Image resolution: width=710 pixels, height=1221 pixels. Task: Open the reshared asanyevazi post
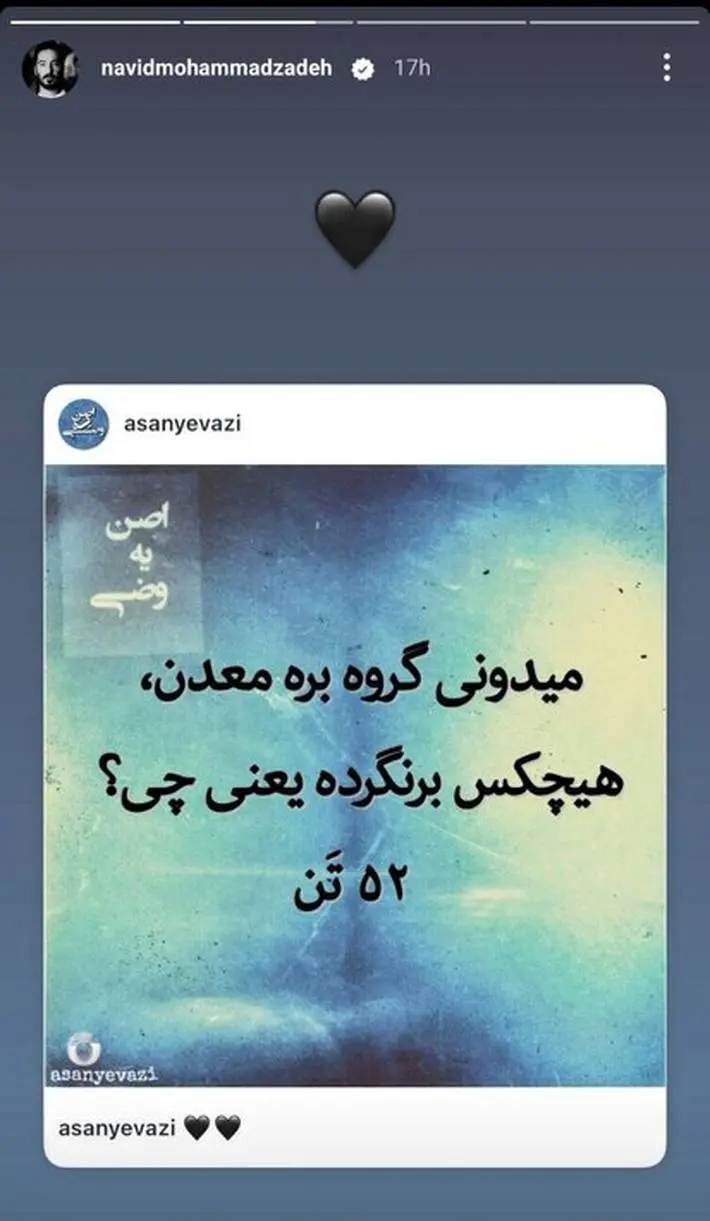(x=355, y=775)
